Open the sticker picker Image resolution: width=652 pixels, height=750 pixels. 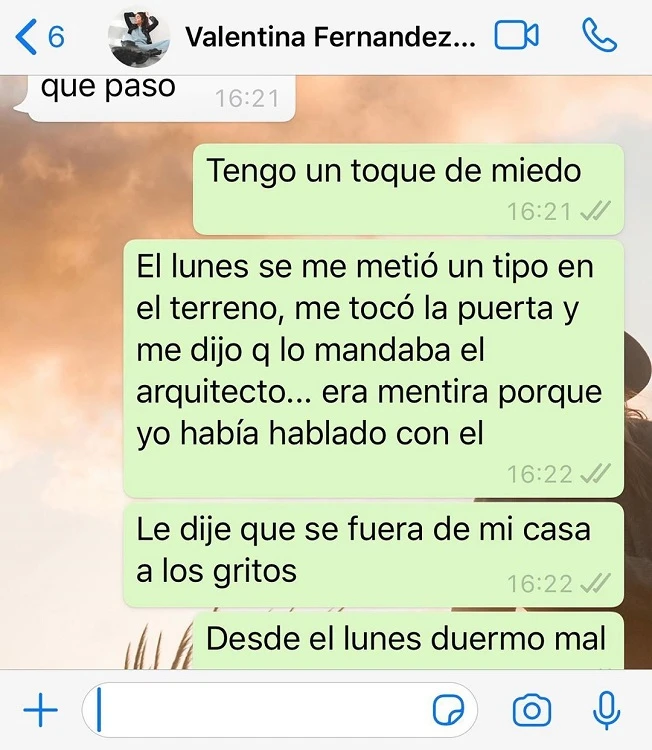449,711
